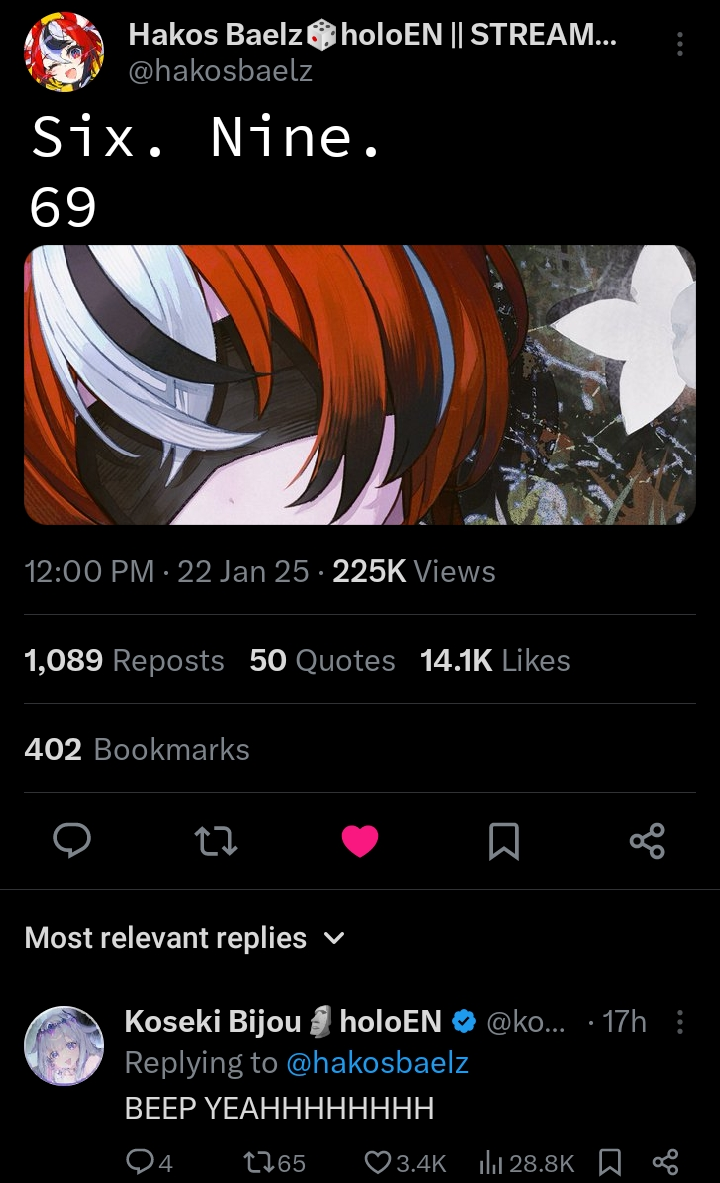View the 14.1K Likes list
Viewport: 720px width, 1183px height.
[495, 660]
